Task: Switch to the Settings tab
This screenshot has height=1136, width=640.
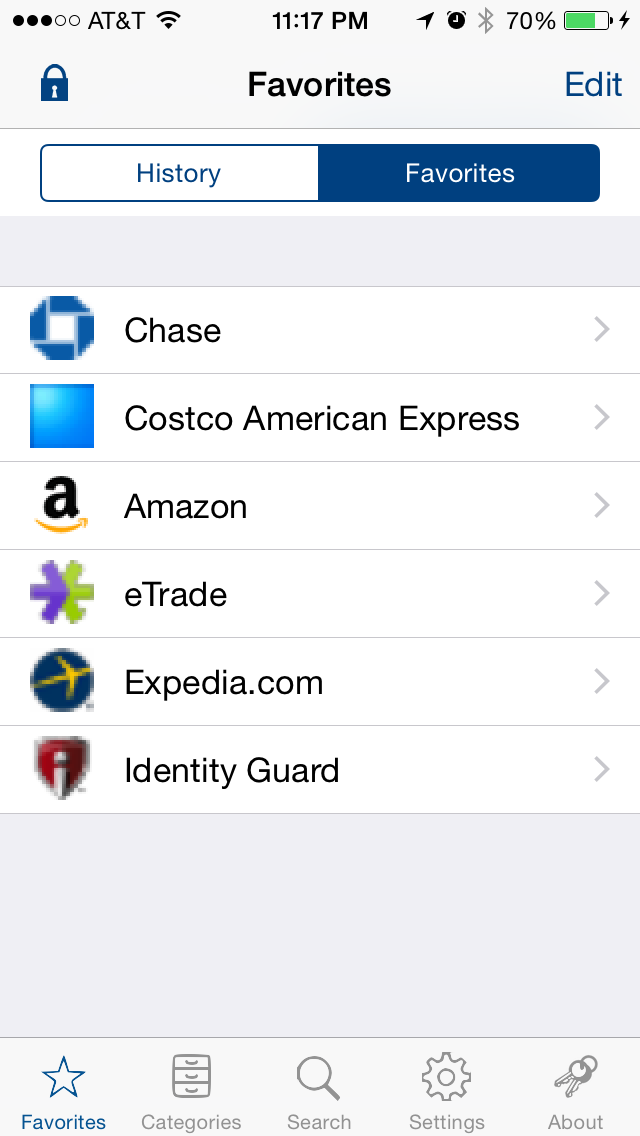Action: coord(447,1090)
